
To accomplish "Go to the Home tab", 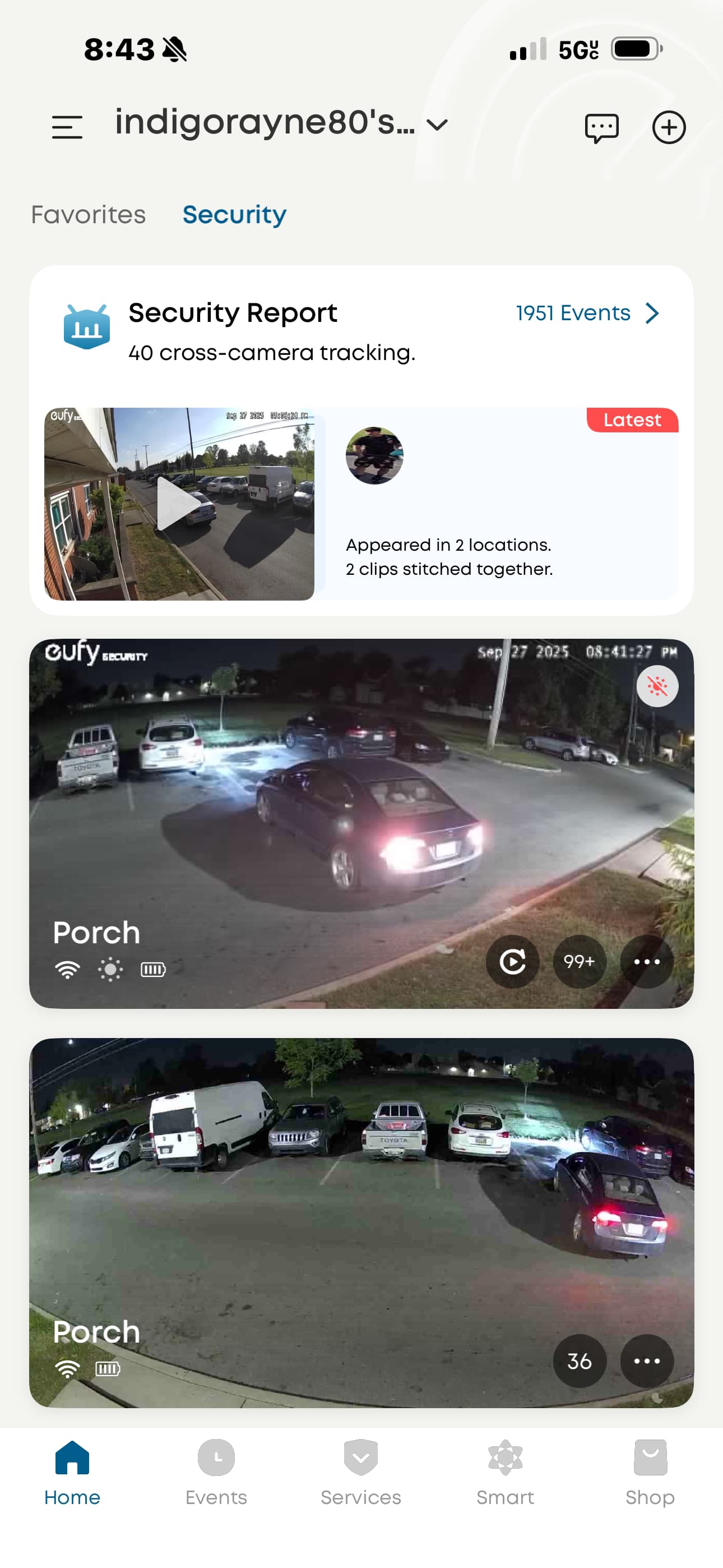I will (72, 1472).
